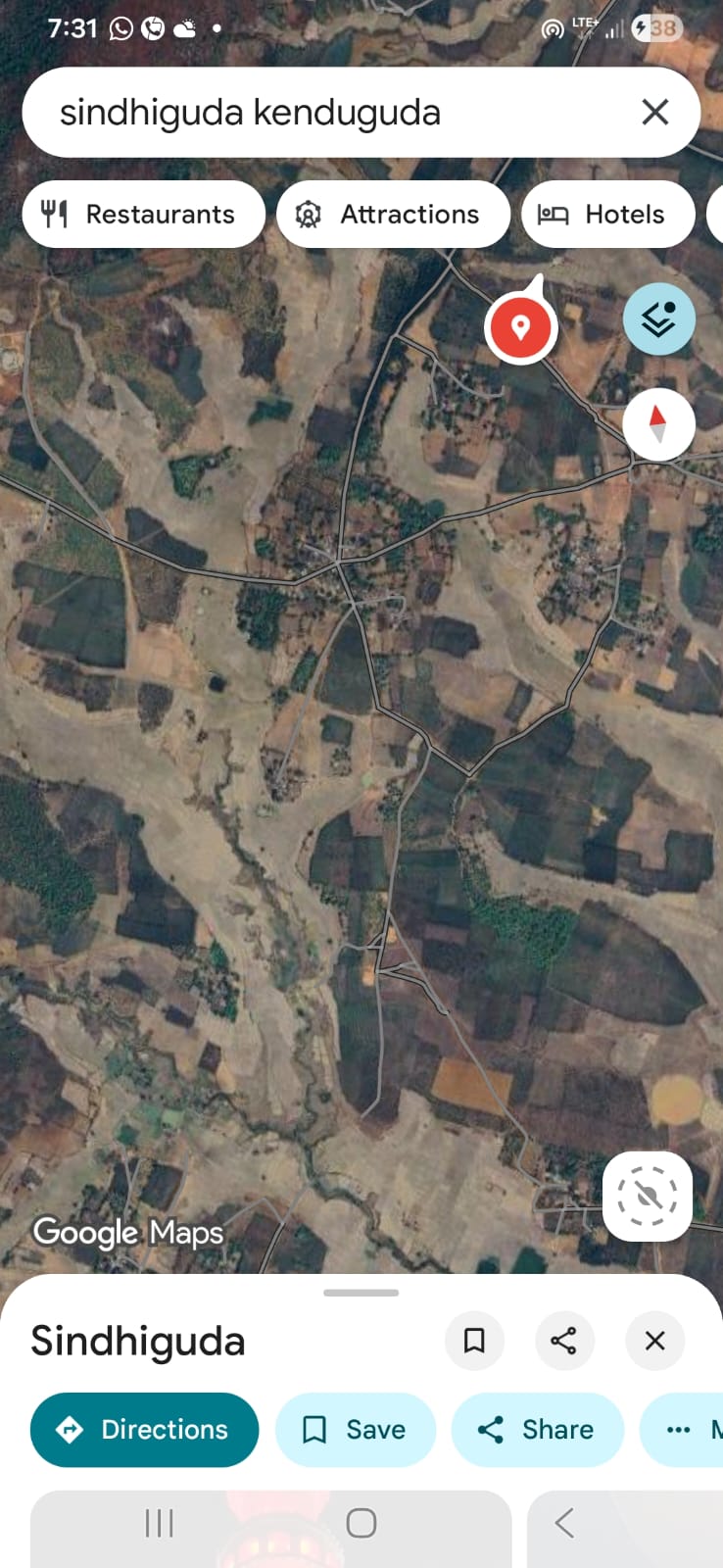Reset map orientation with compass
This screenshot has height=1568, width=723.
coord(658,424)
